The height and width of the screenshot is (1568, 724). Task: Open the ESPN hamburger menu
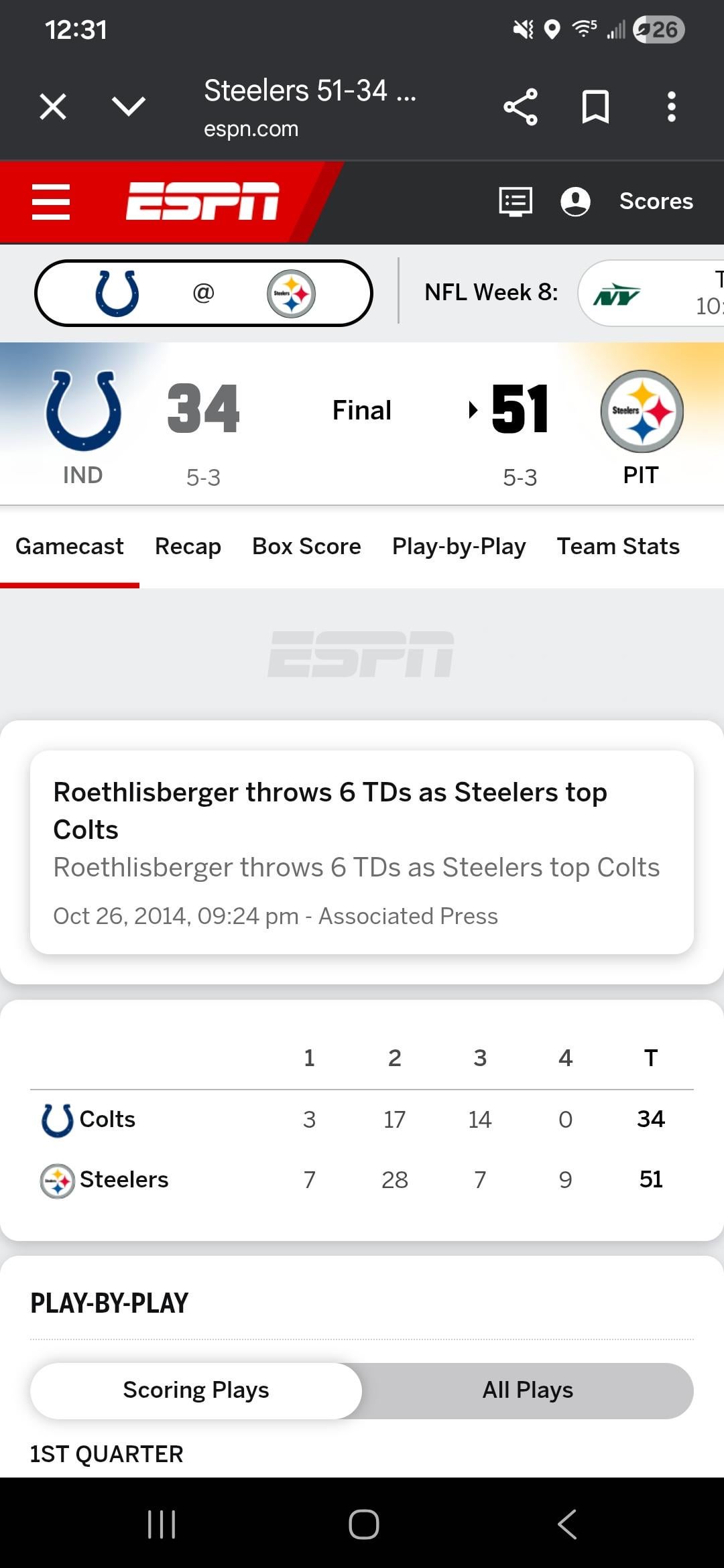click(51, 202)
